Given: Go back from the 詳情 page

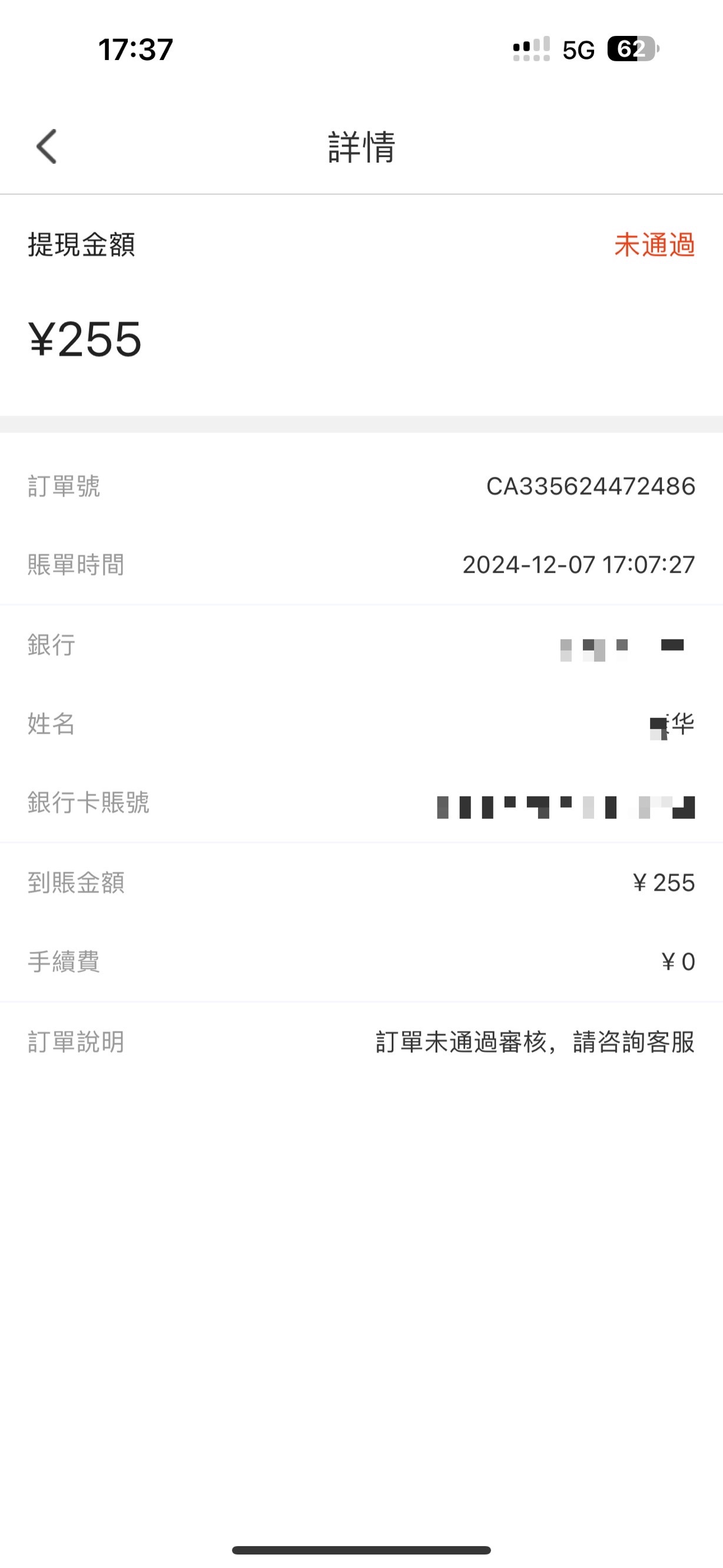Looking at the screenshot, I should pyautogui.click(x=47, y=147).
